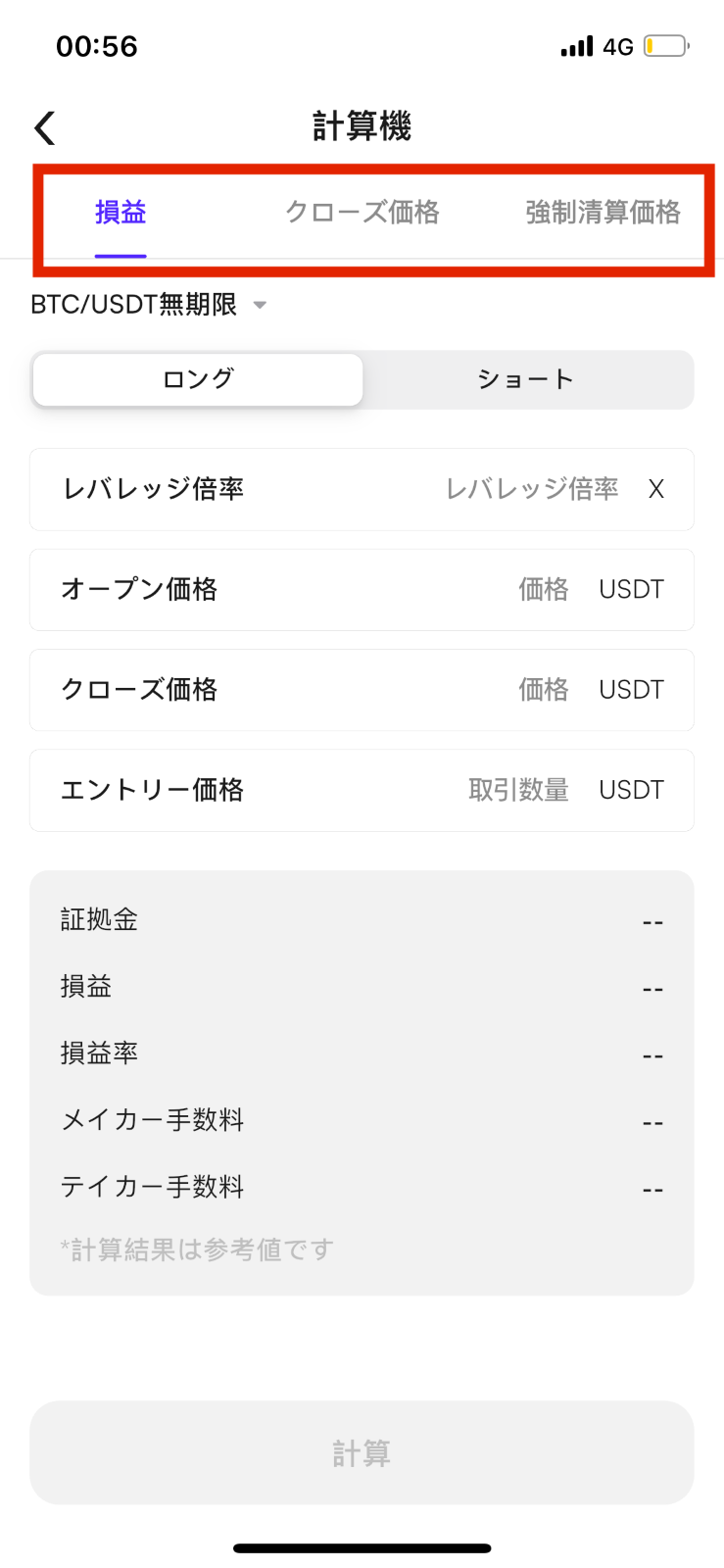724x1568 pixels.
Task: Tap the chevron beside BTC/USDT無期限
Action: [x=259, y=306]
